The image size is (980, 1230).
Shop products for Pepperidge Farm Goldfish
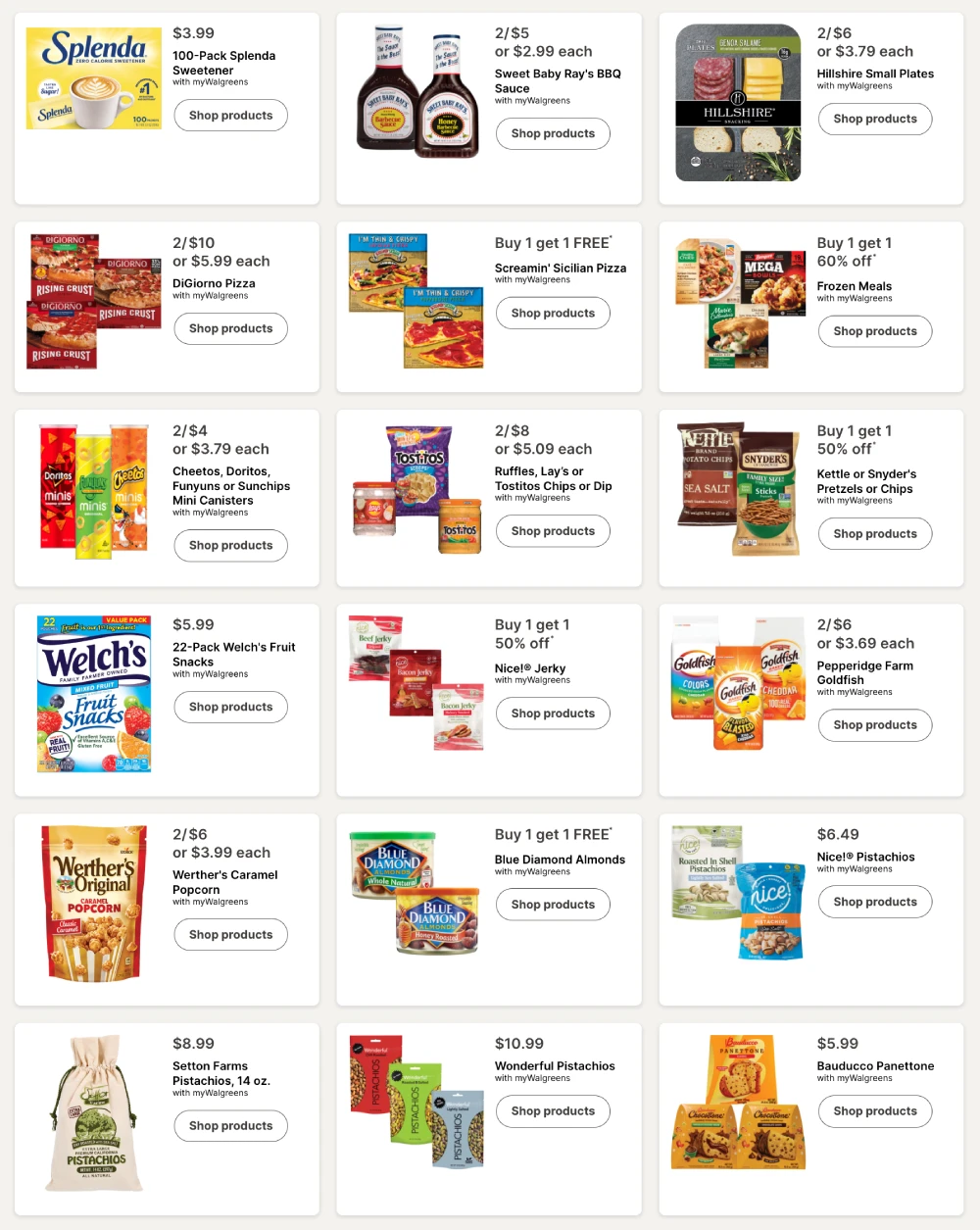[874, 725]
